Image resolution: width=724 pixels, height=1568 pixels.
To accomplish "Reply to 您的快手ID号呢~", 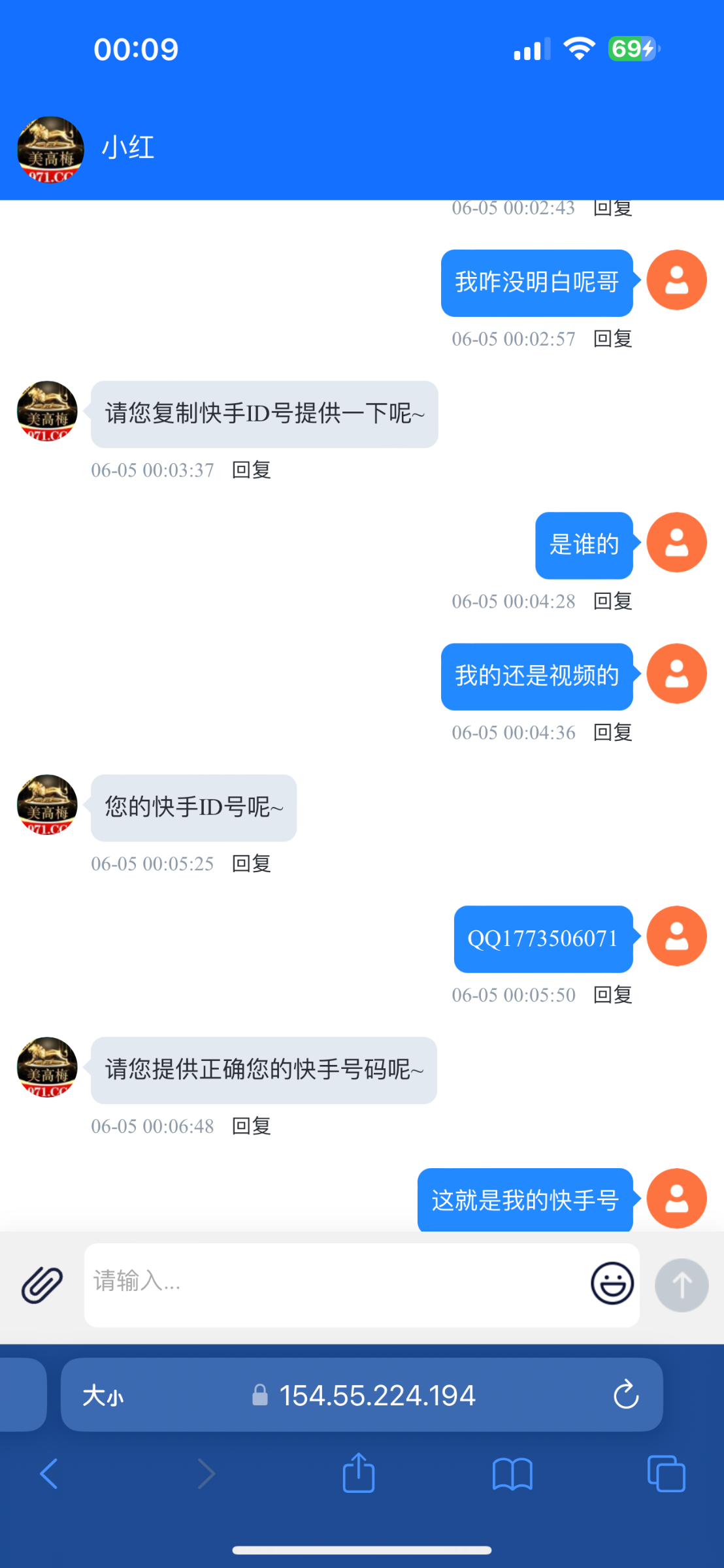I will click(x=251, y=864).
